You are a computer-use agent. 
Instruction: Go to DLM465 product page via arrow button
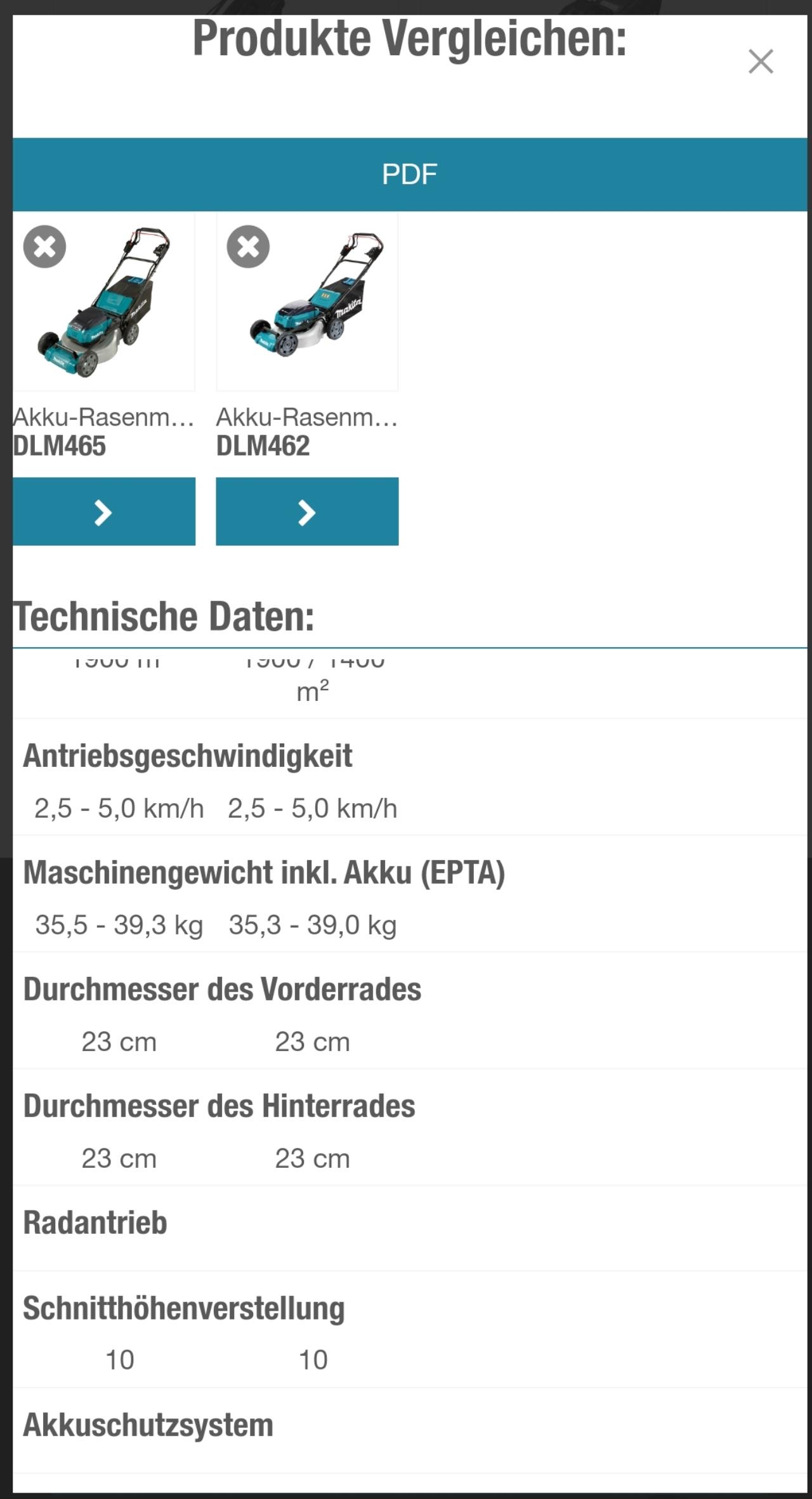pyautogui.click(x=104, y=511)
